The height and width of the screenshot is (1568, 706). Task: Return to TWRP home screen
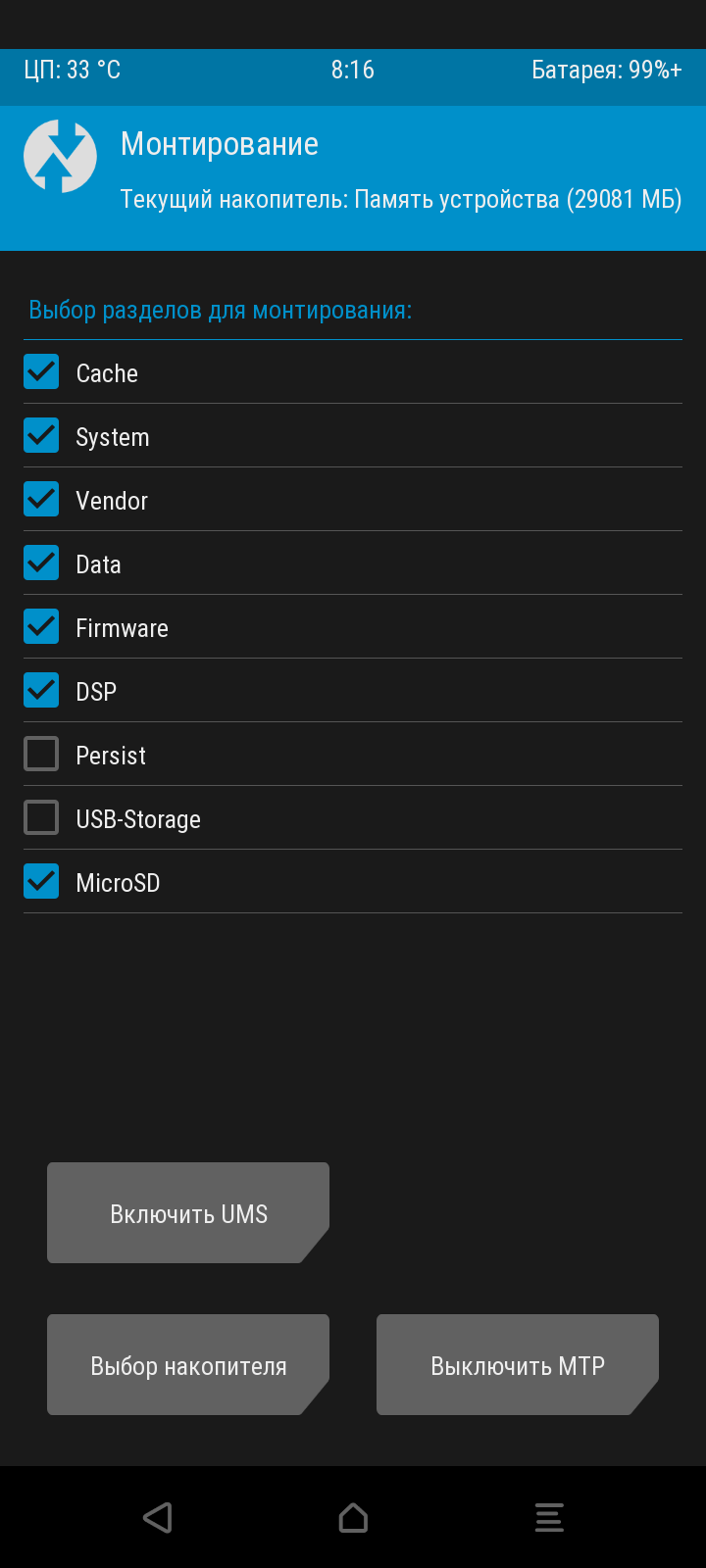coord(353,1517)
